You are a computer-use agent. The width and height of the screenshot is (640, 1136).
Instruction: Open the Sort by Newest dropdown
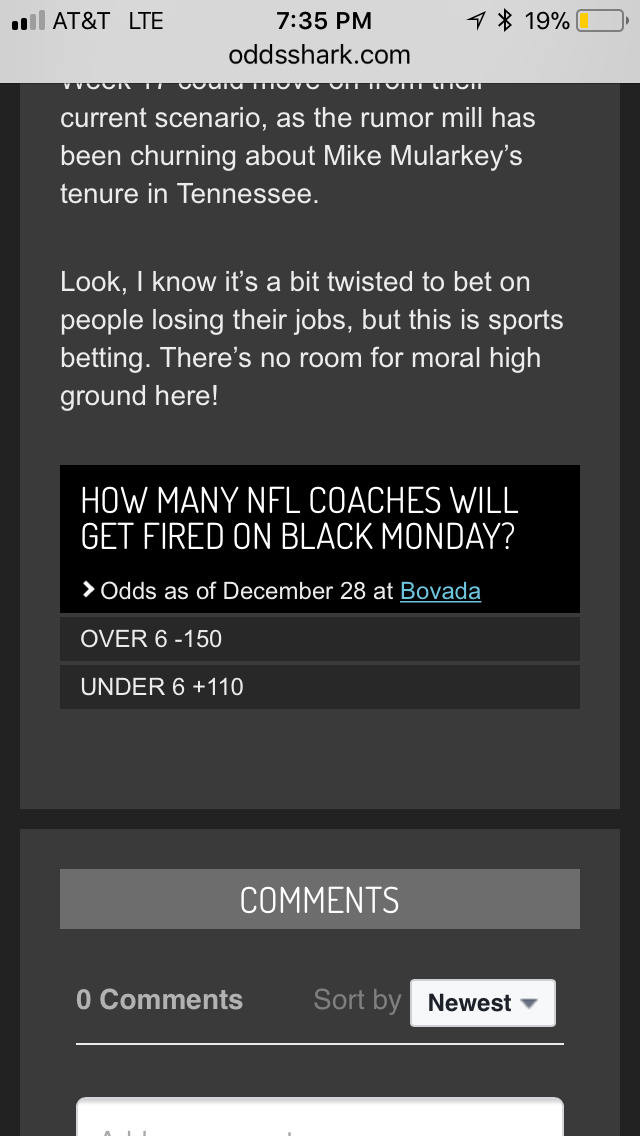point(482,1002)
